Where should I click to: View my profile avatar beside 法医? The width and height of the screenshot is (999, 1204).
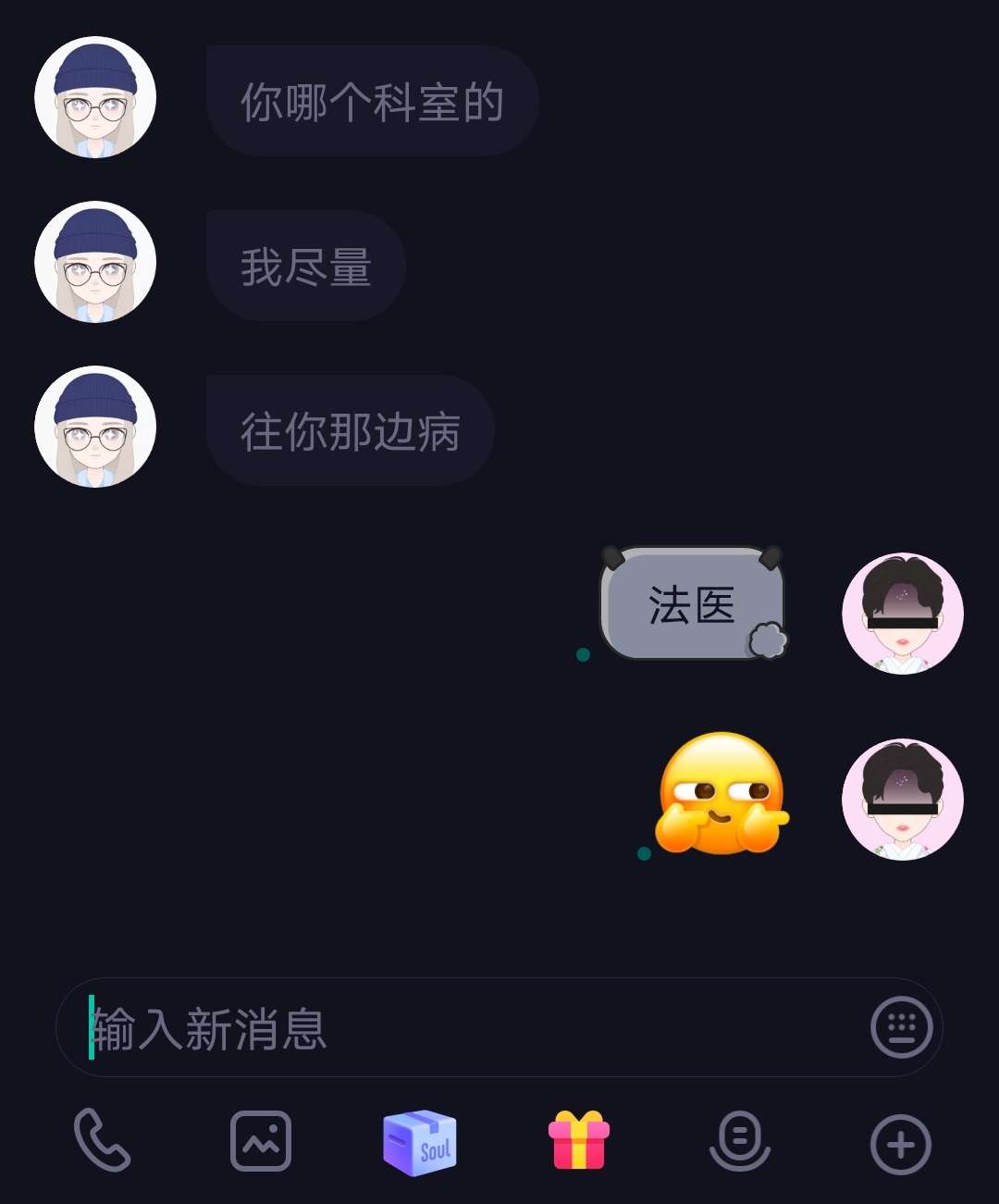[903, 614]
